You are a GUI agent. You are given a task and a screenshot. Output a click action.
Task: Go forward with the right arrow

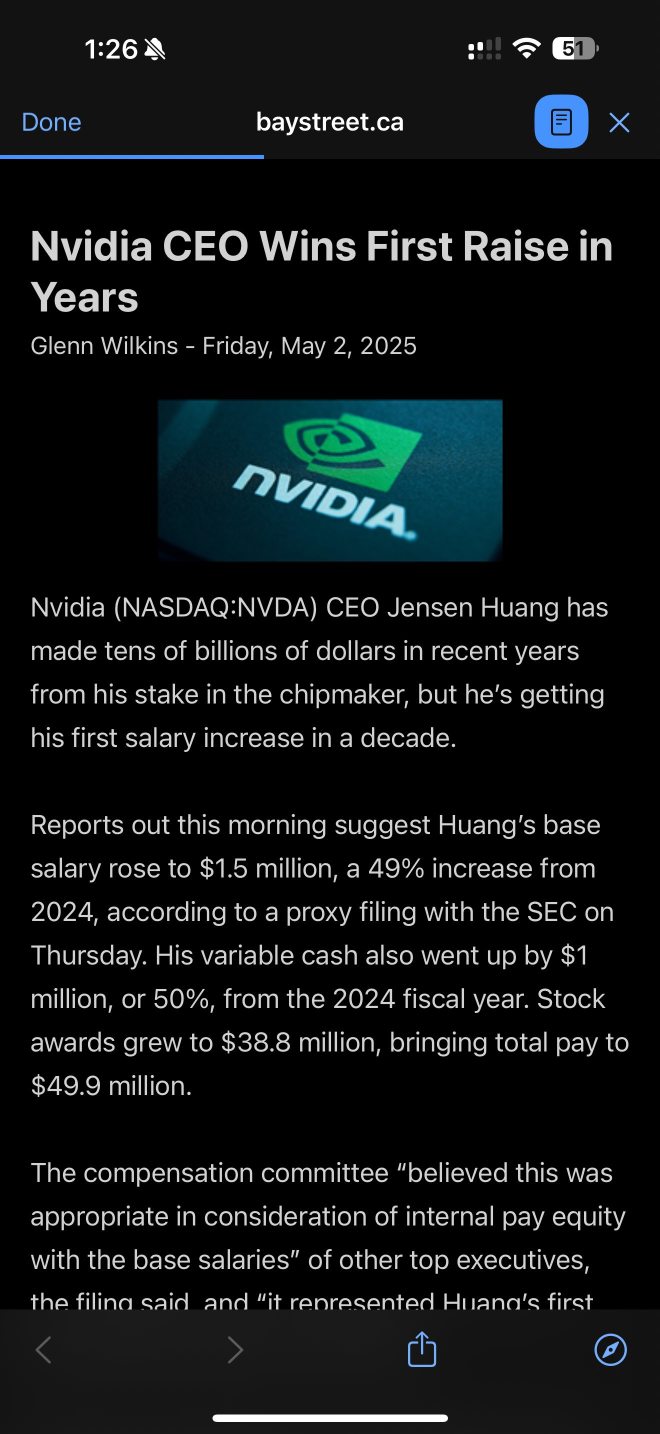click(235, 1350)
